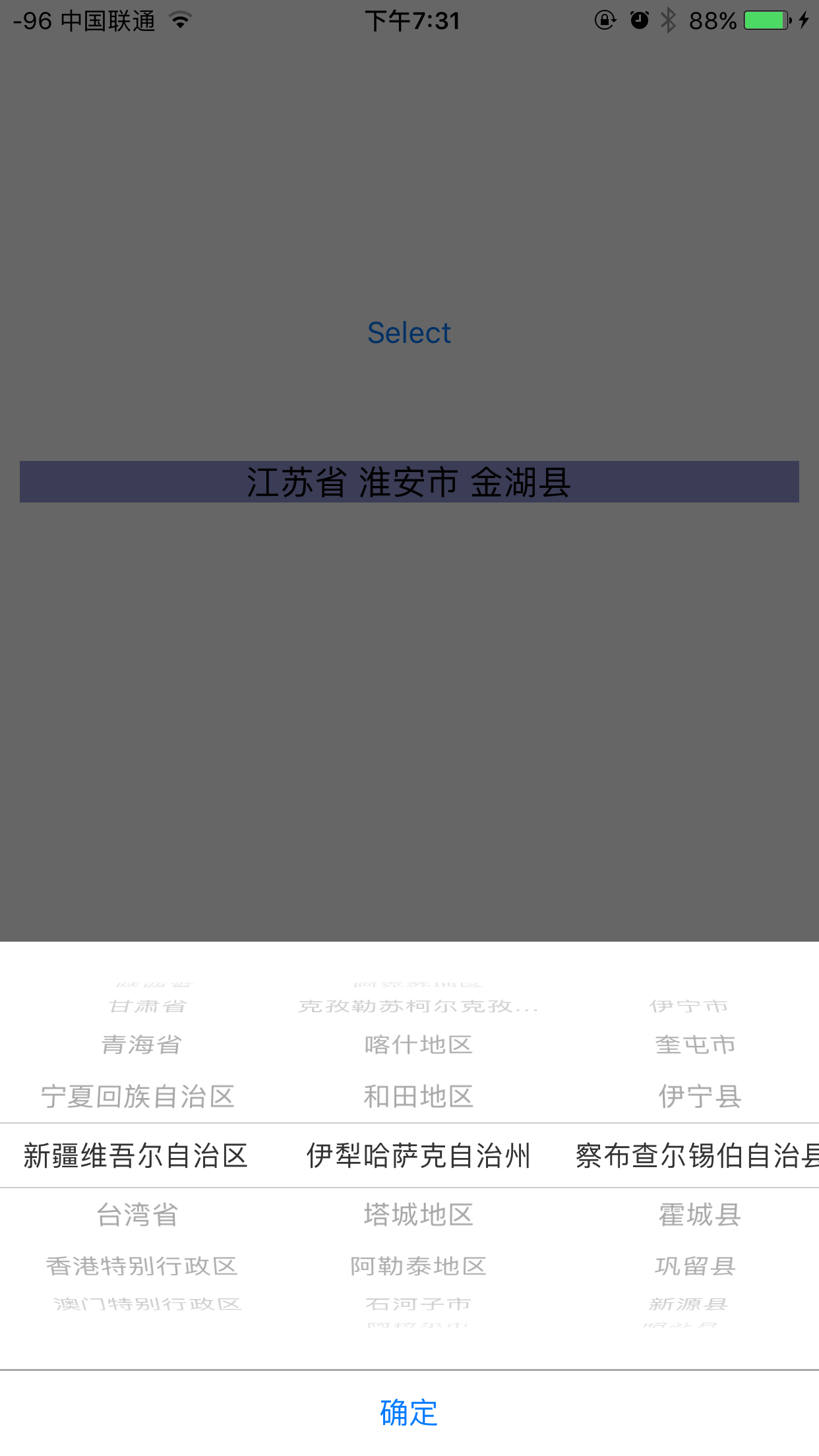819x1456 pixels.
Task: Select 喀什地区 in the city column
Action: click(x=419, y=1045)
